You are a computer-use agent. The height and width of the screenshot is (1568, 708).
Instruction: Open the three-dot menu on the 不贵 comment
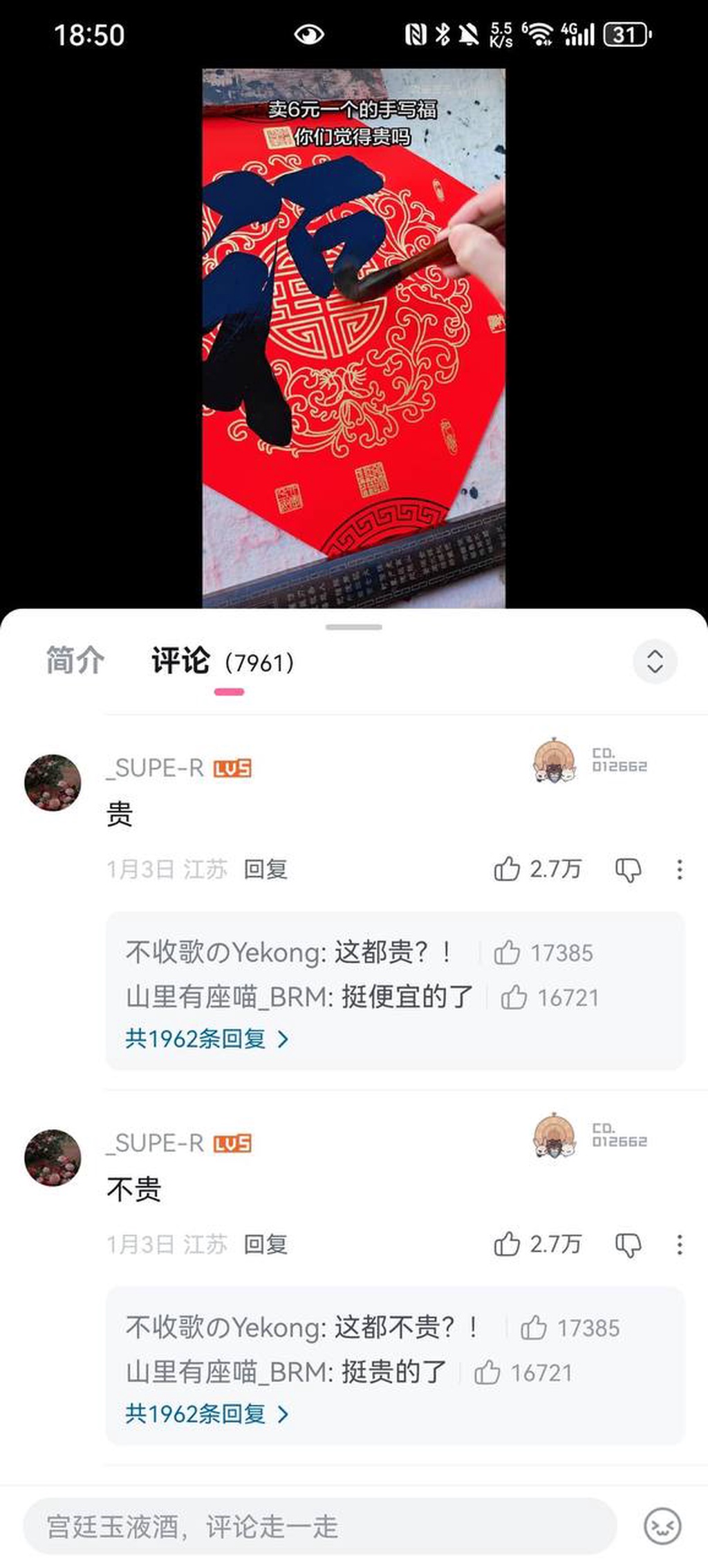pos(680,1245)
